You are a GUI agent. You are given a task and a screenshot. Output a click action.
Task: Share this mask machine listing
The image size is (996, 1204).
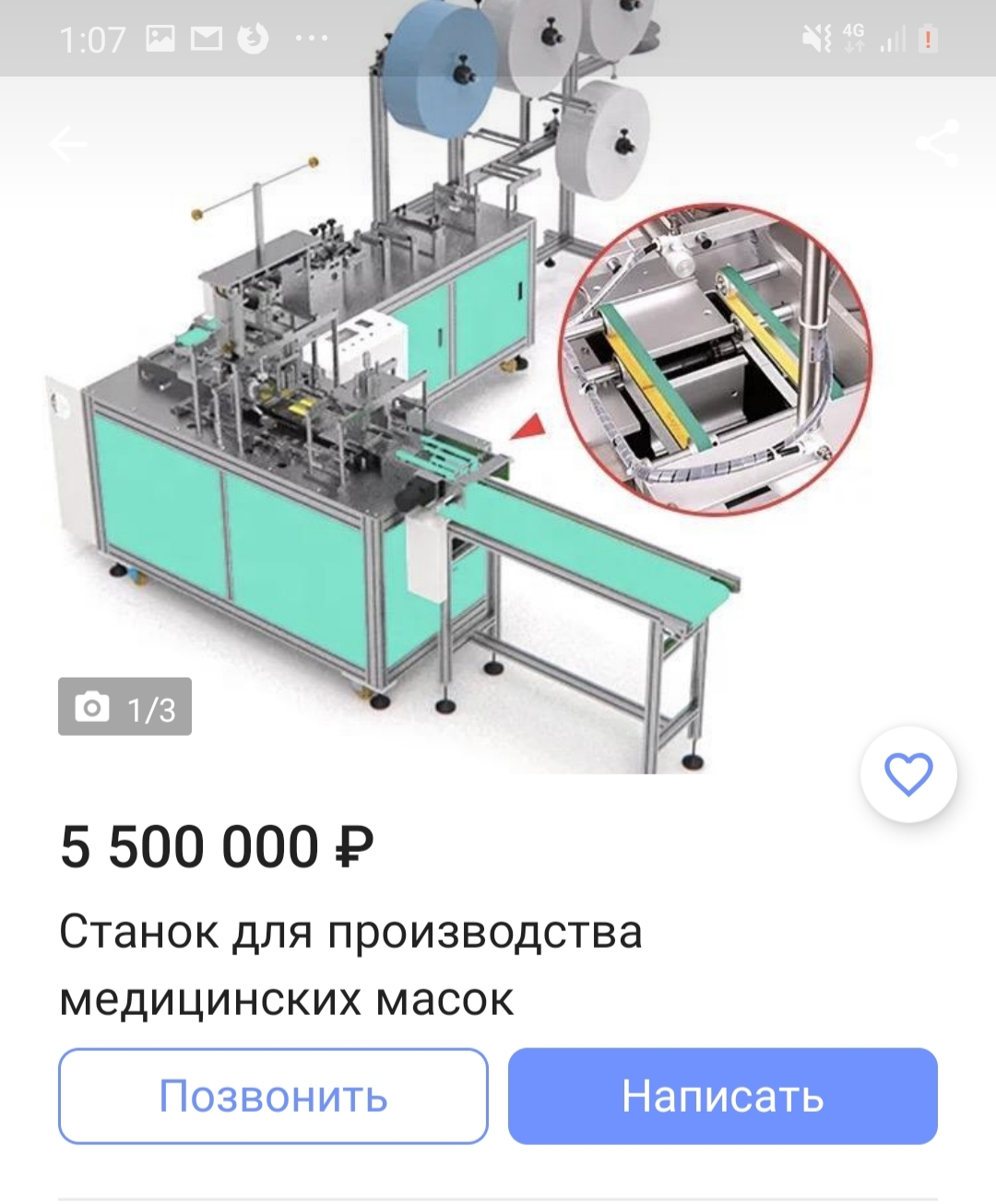tap(936, 143)
